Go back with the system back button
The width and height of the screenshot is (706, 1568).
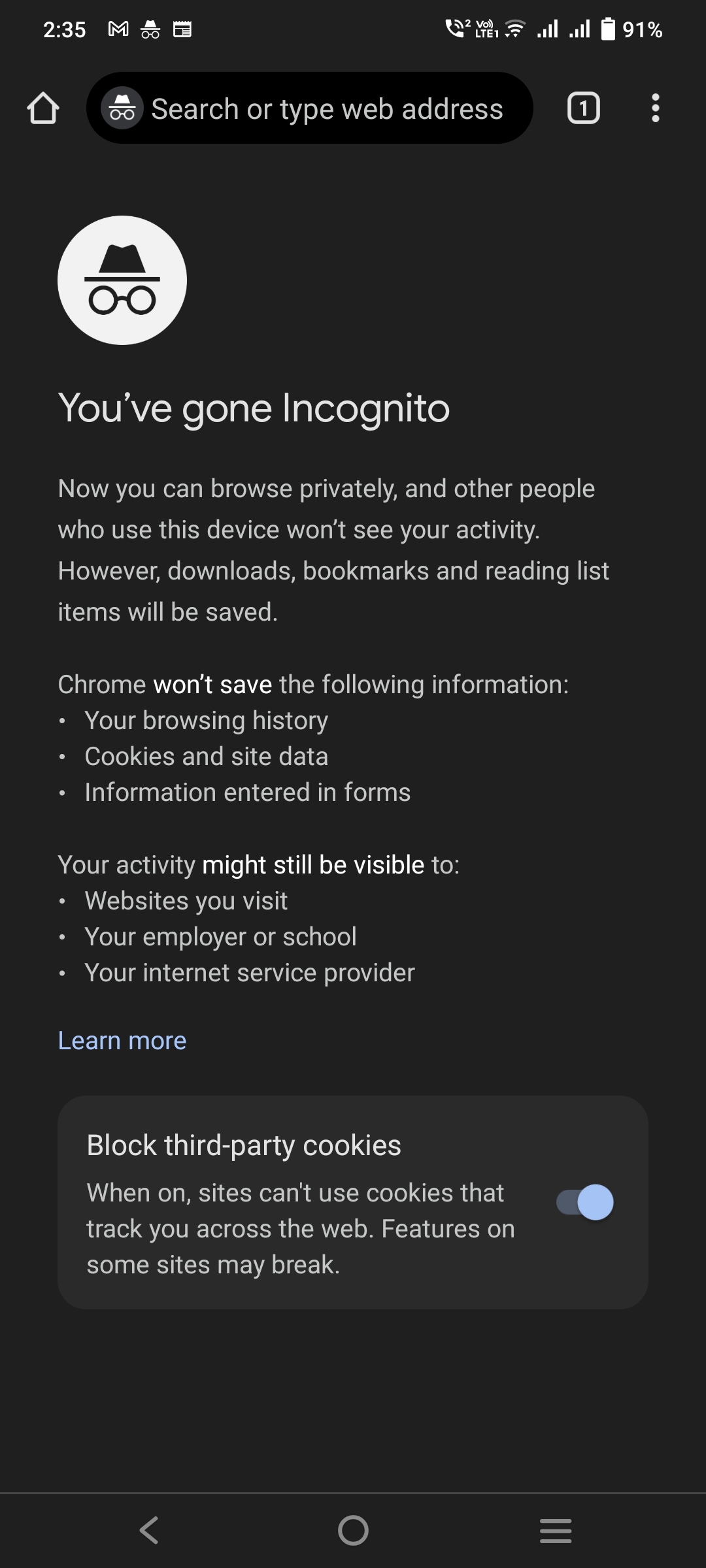click(x=150, y=1530)
